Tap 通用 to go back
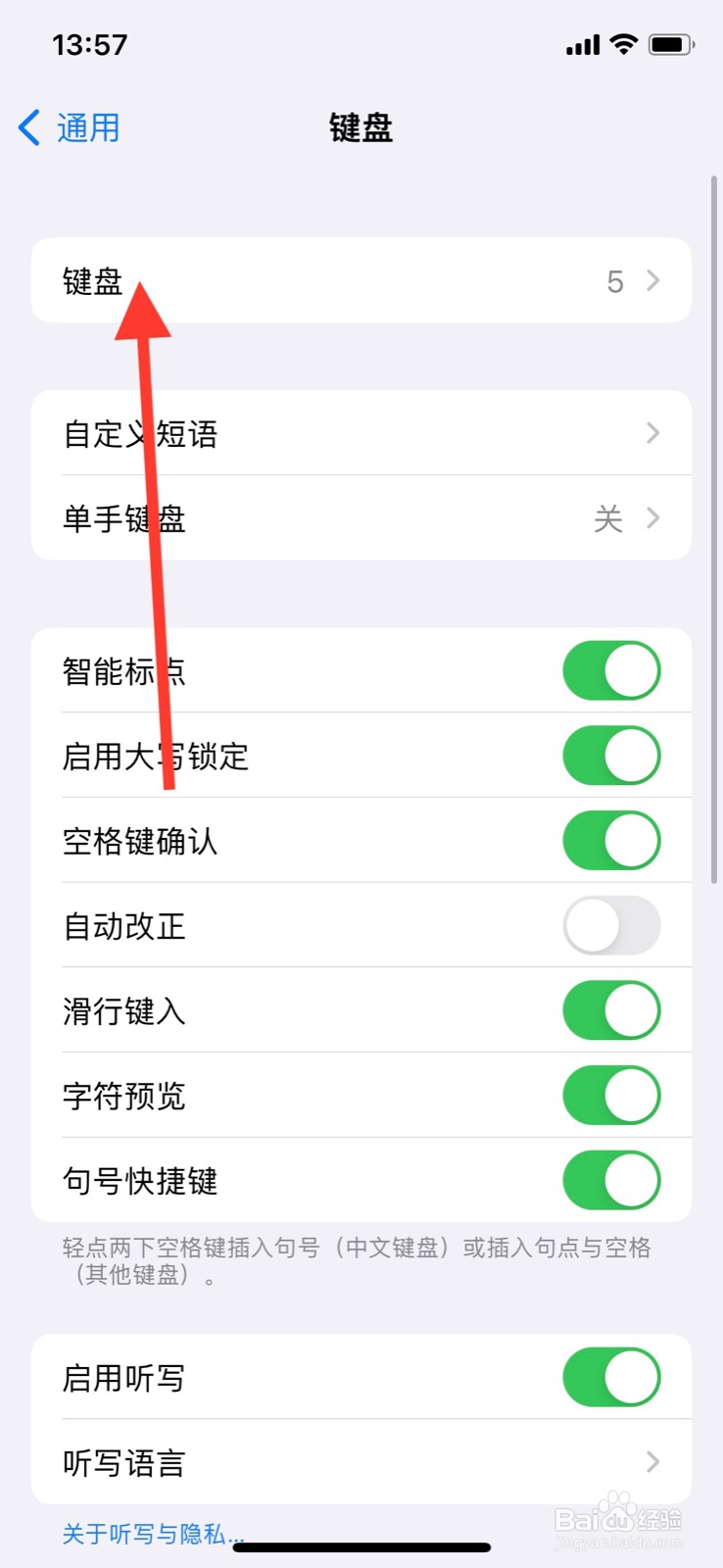The height and width of the screenshot is (1568, 723). coord(87,127)
